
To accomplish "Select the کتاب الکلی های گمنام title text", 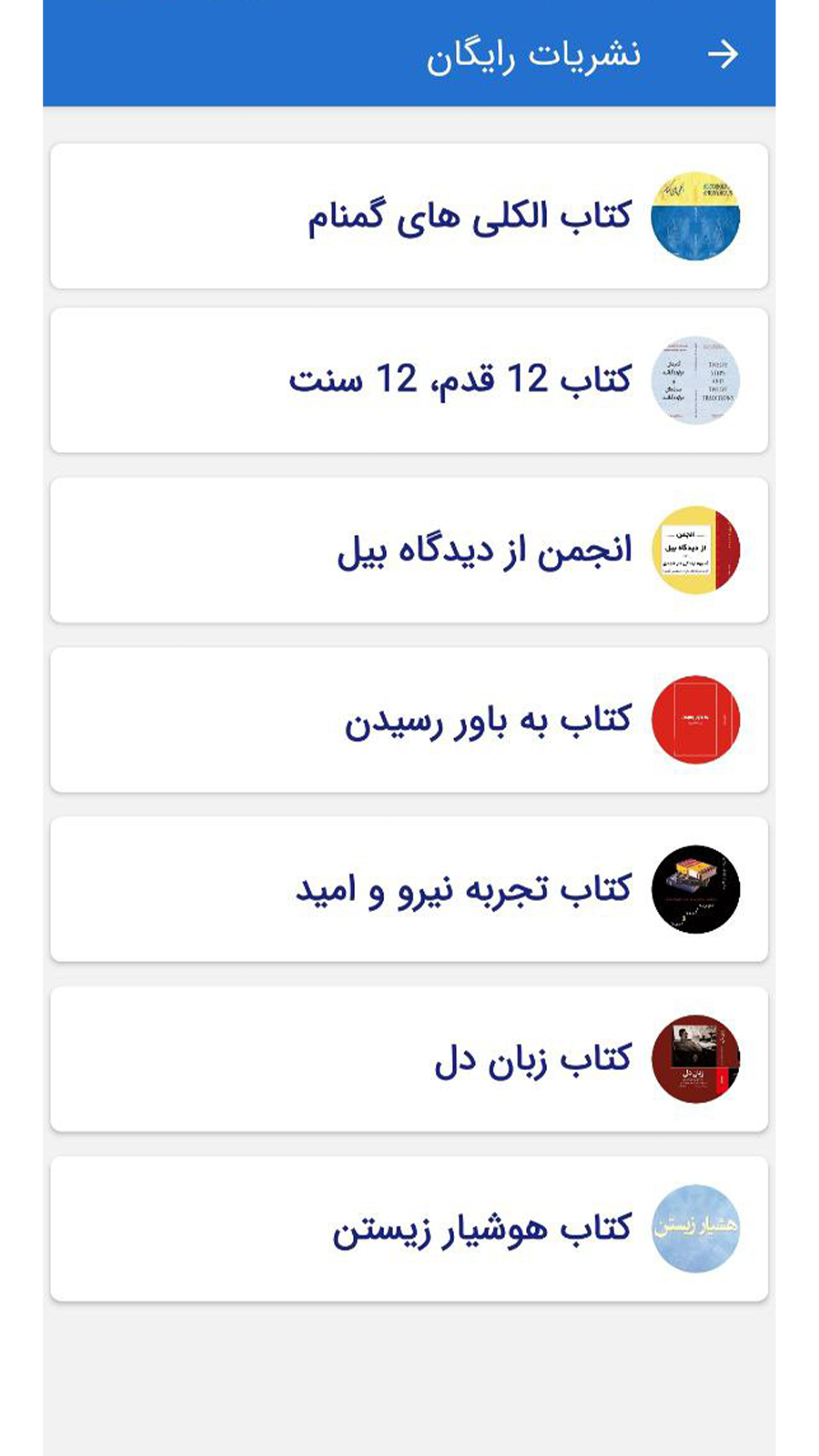I will click(470, 215).
